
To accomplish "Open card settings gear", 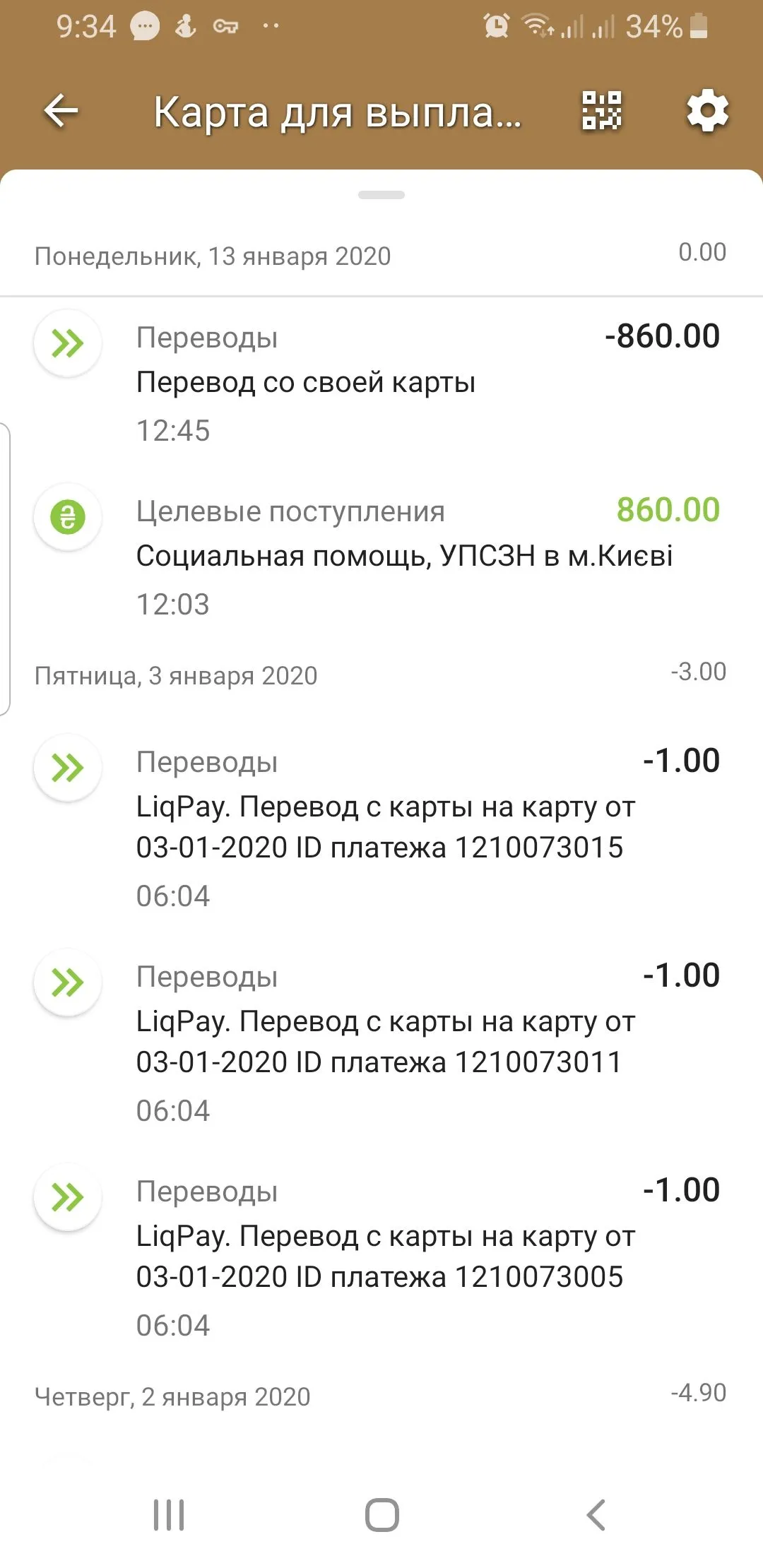I will [707, 111].
